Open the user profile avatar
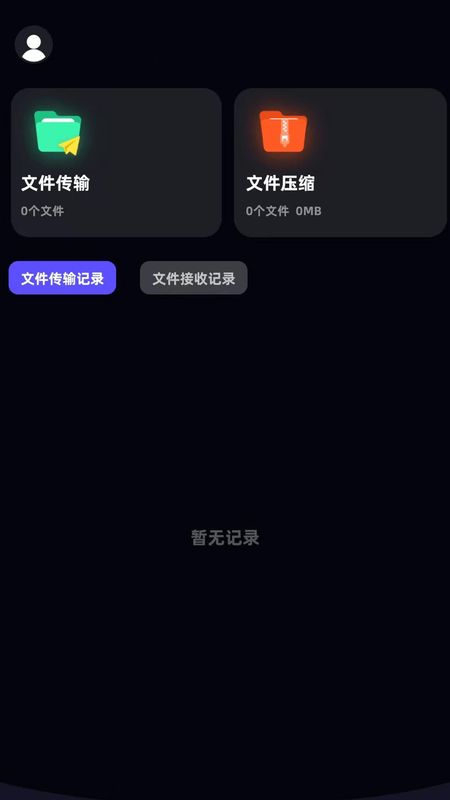This screenshot has height=800, width=450. point(34,45)
